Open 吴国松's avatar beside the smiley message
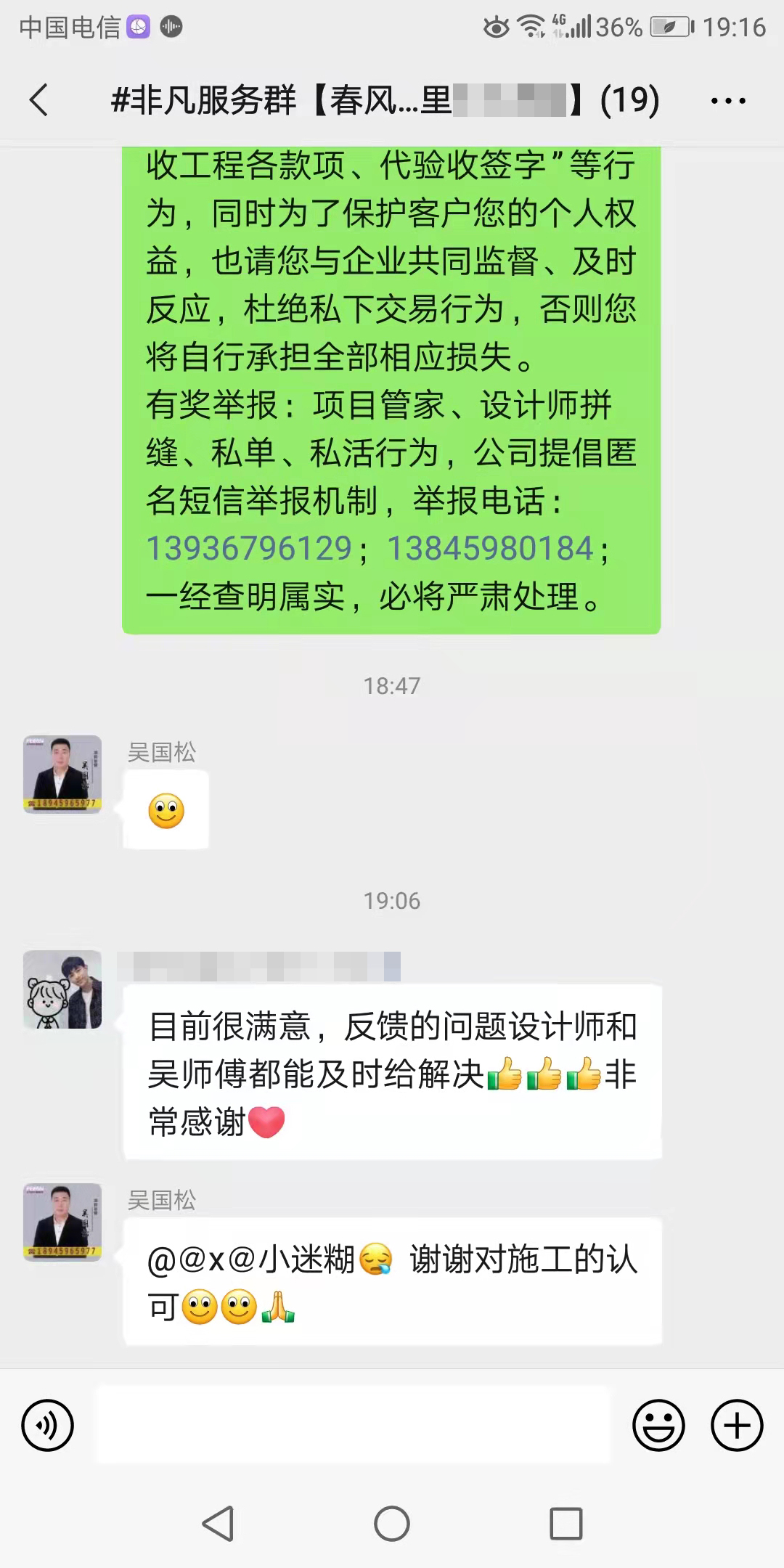Viewport: 784px width, 1568px height. 62,774
